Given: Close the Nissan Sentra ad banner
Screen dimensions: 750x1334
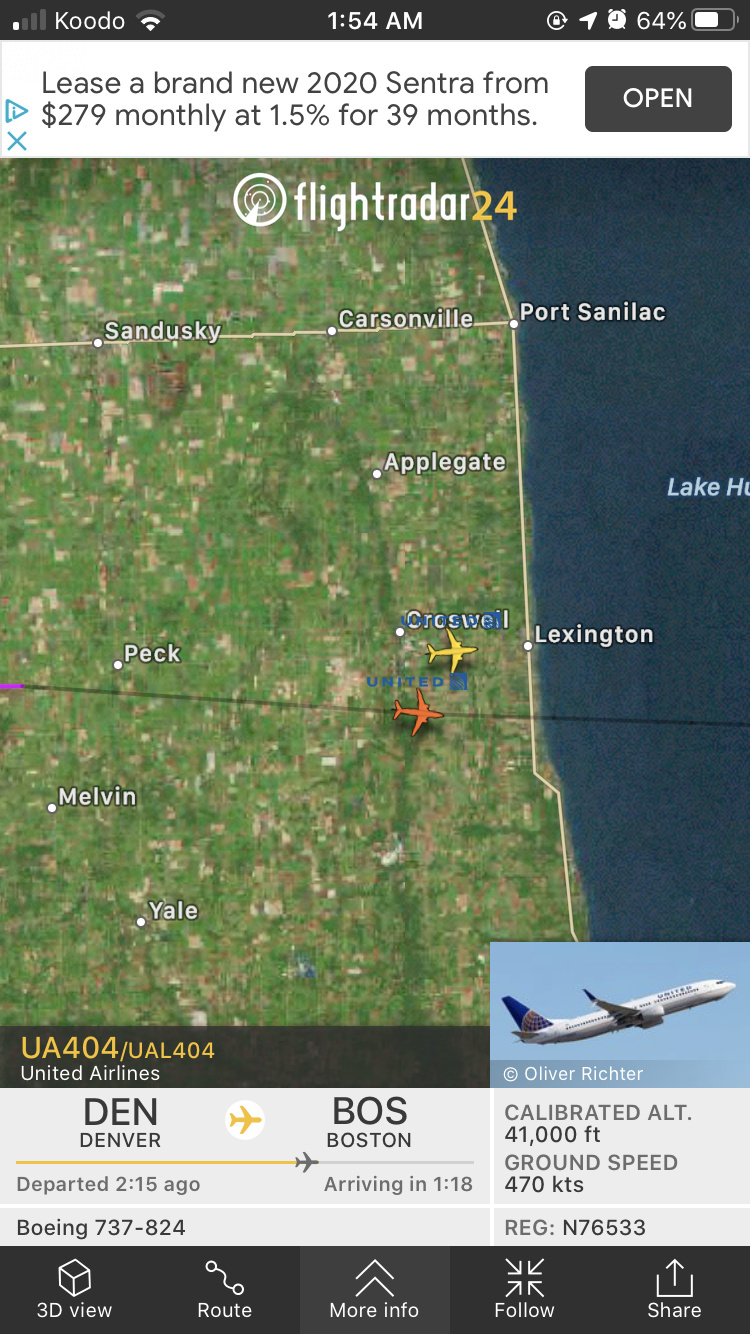Looking at the screenshot, I should point(16,141).
